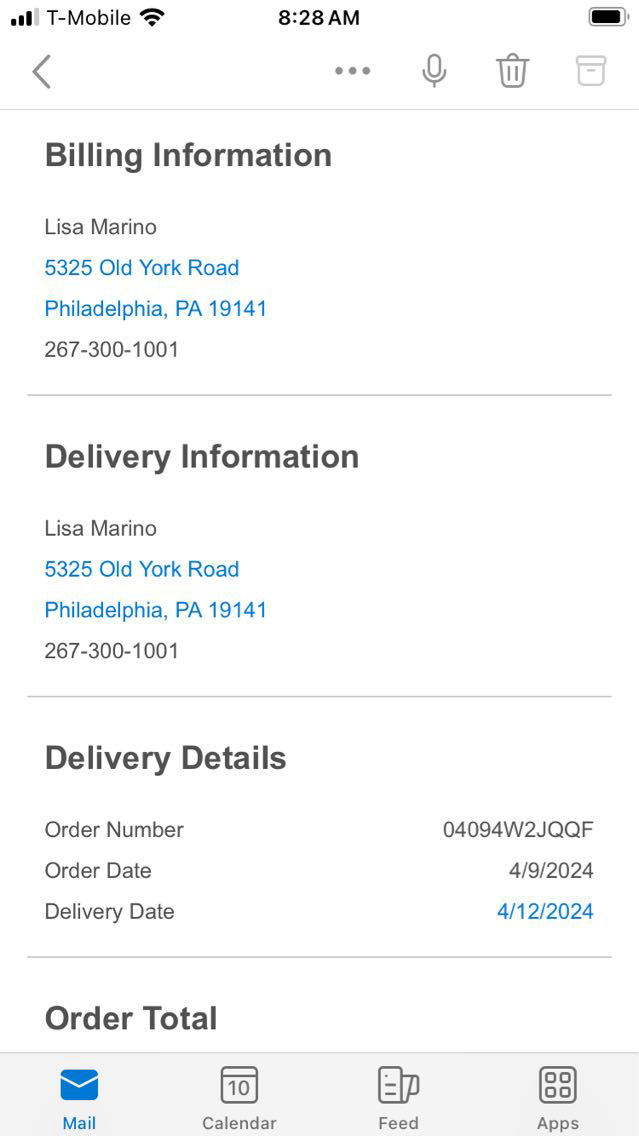Tap the delivery date 4/12/2024 link
This screenshot has width=639, height=1136.
click(x=545, y=912)
